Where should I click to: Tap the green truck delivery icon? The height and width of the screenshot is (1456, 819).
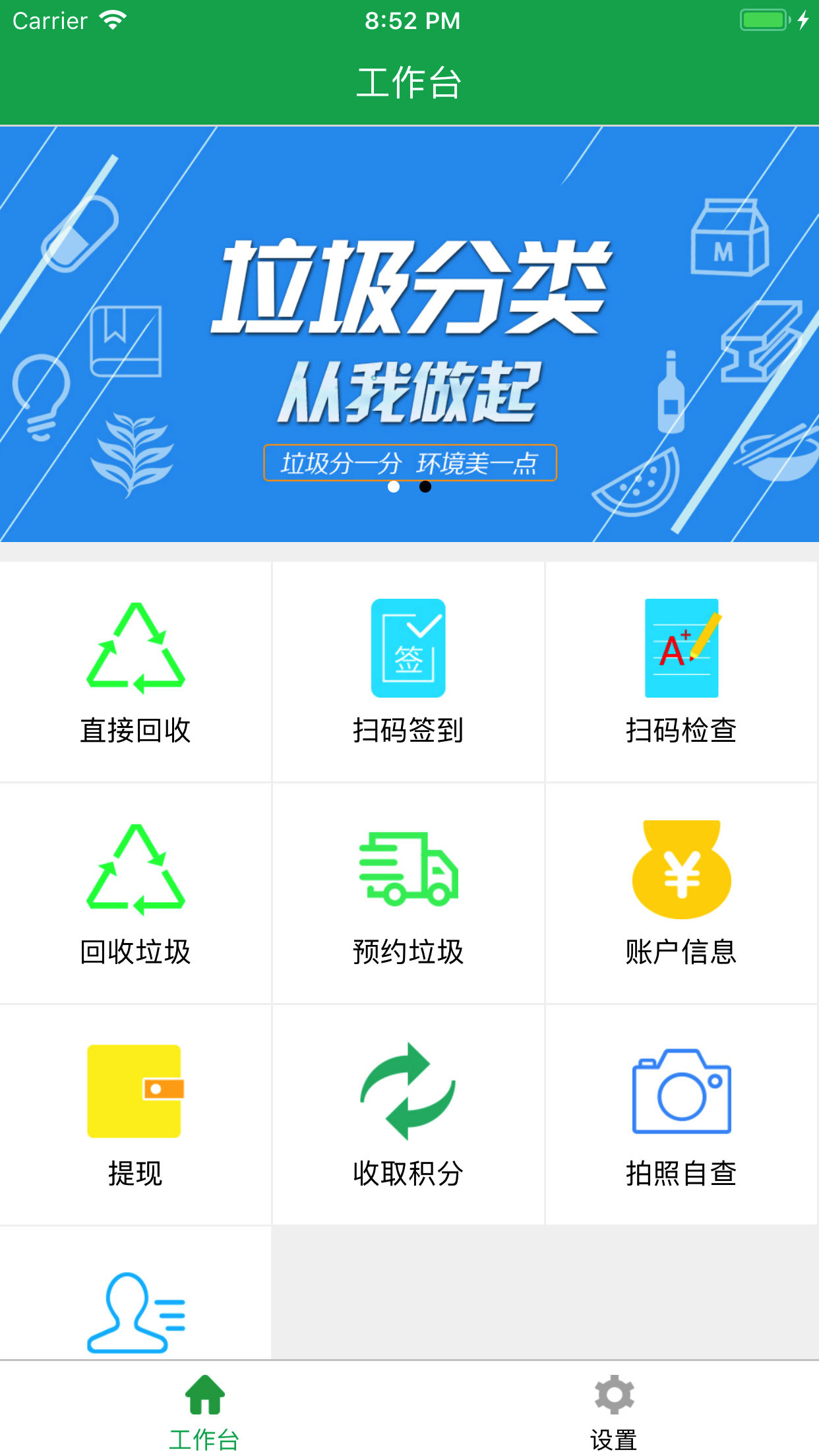408,870
